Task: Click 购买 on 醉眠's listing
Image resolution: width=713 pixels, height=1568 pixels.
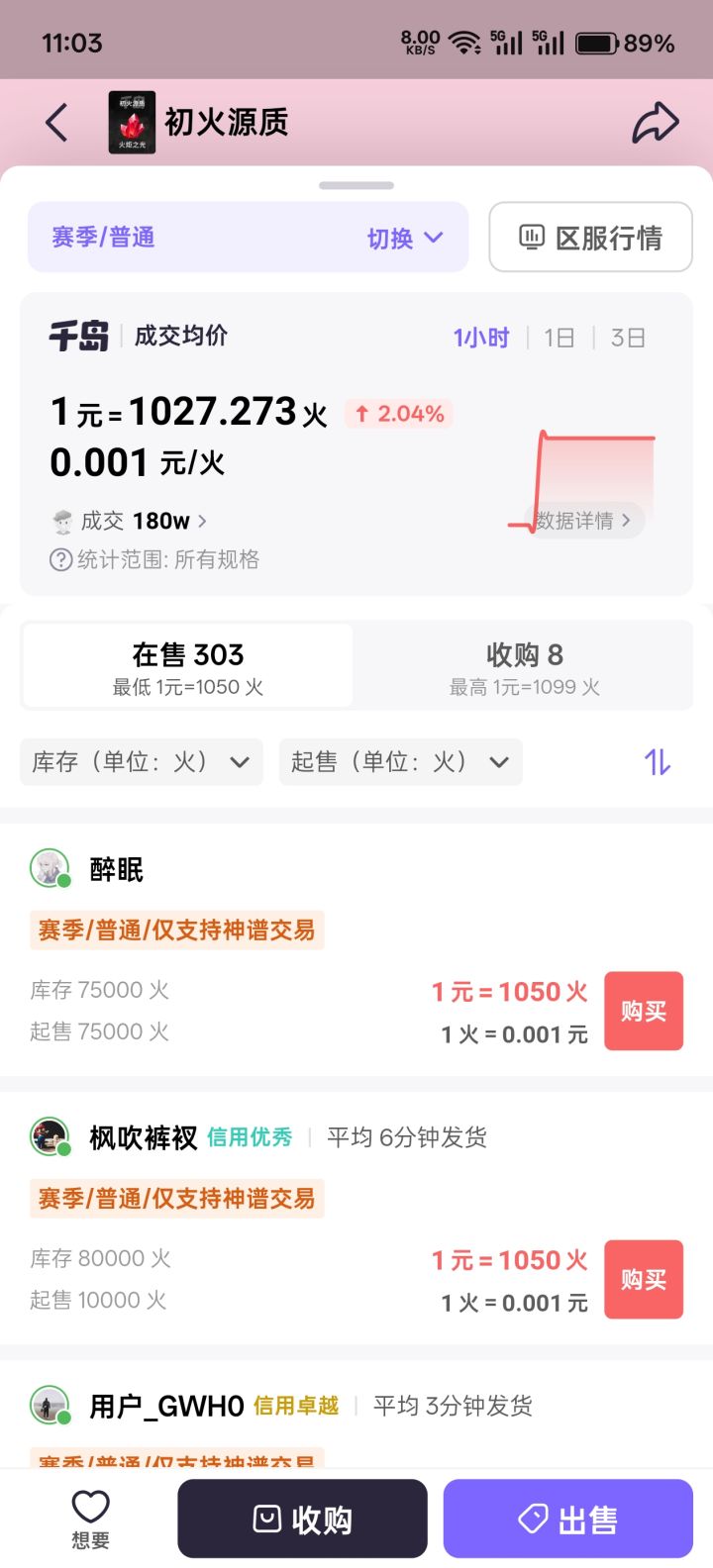Action: point(643,1011)
